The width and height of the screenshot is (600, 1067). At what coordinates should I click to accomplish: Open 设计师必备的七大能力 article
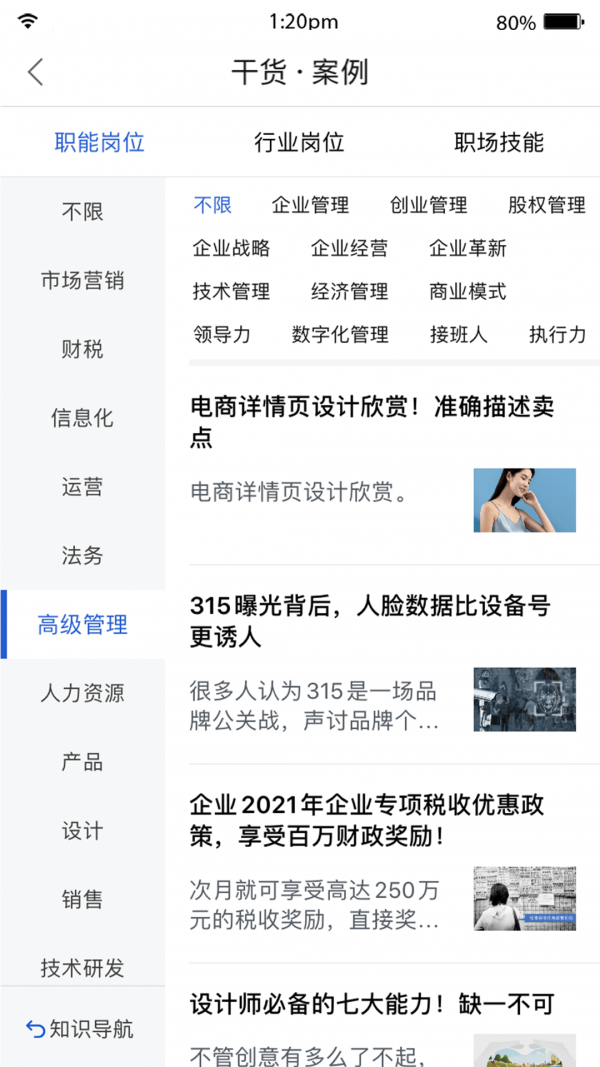tap(372, 1004)
